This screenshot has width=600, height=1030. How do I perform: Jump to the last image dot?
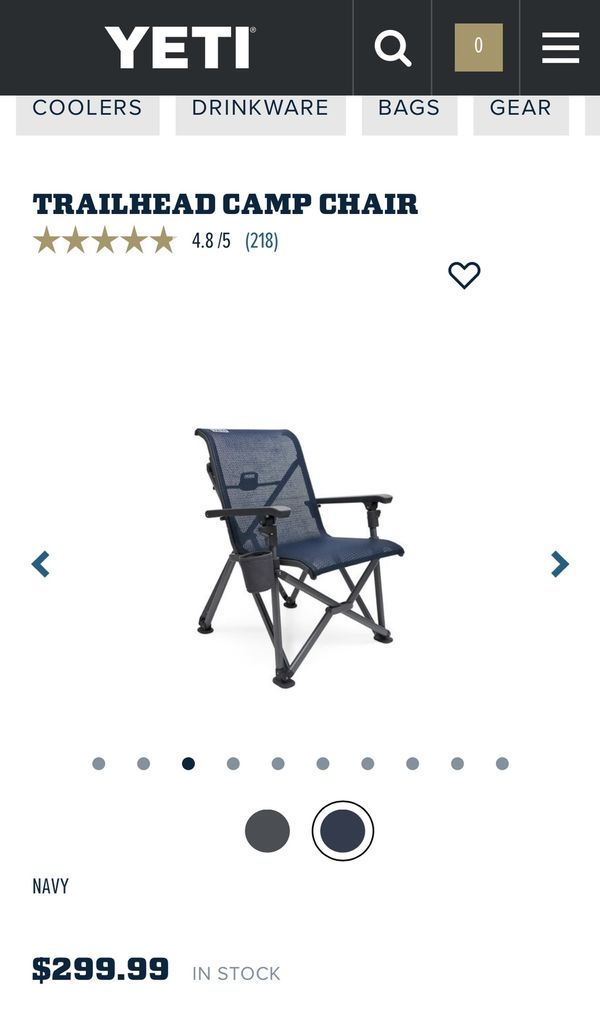click(x=502, y=764)
